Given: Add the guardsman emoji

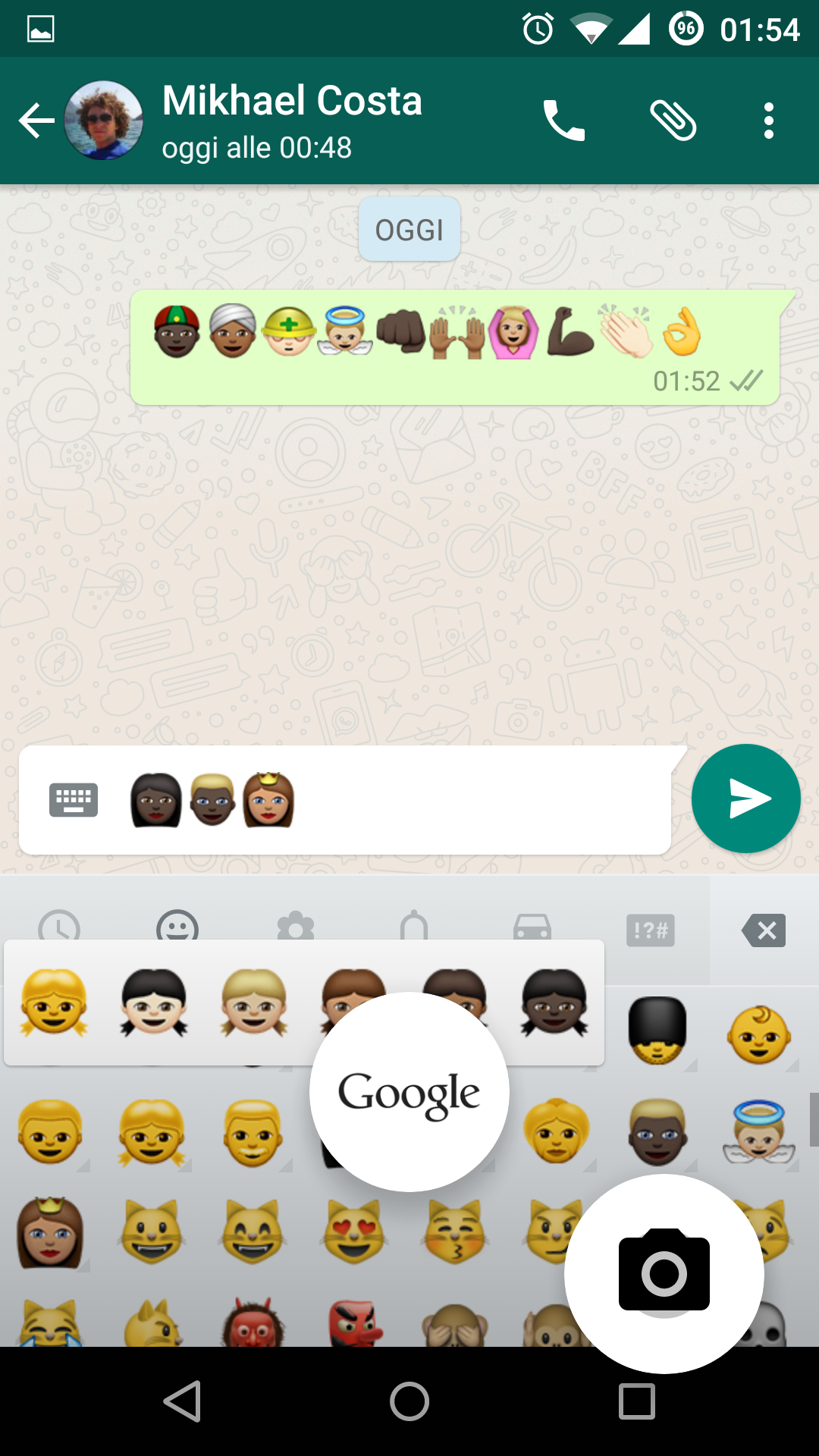Looking at the screenshot, I should tap(657, 1030).
